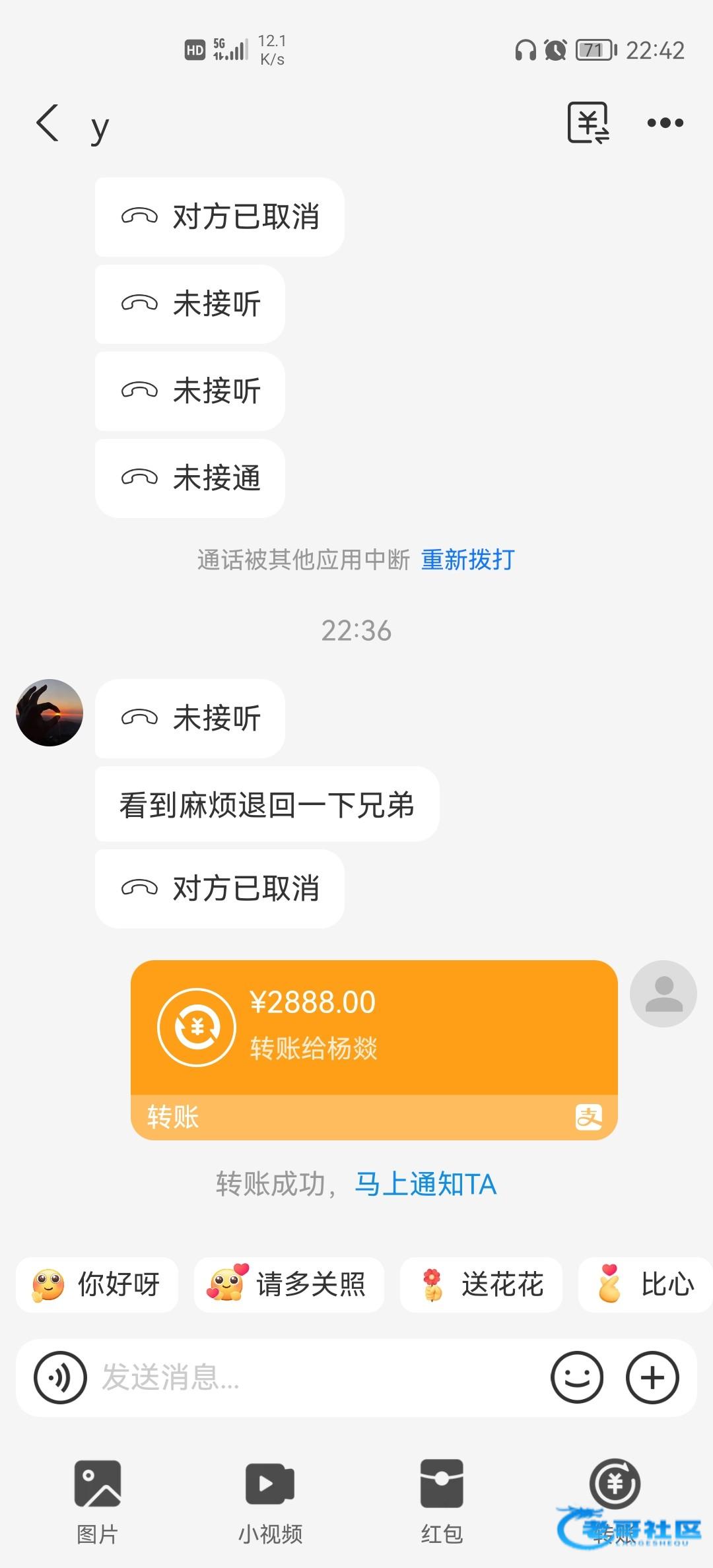Switch to voice message input
This screenshot has height=1568, width=713.
point(61,1377)
